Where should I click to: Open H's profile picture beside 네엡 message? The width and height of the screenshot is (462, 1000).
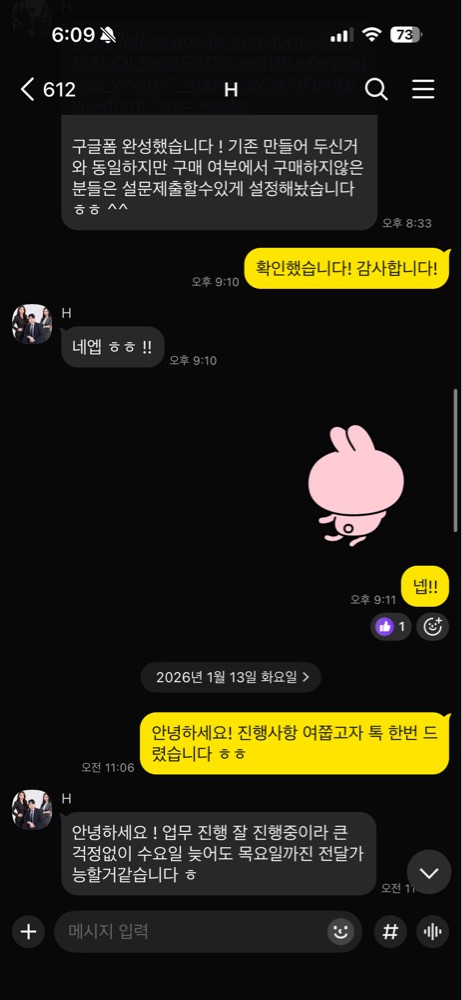coord(32,324)
